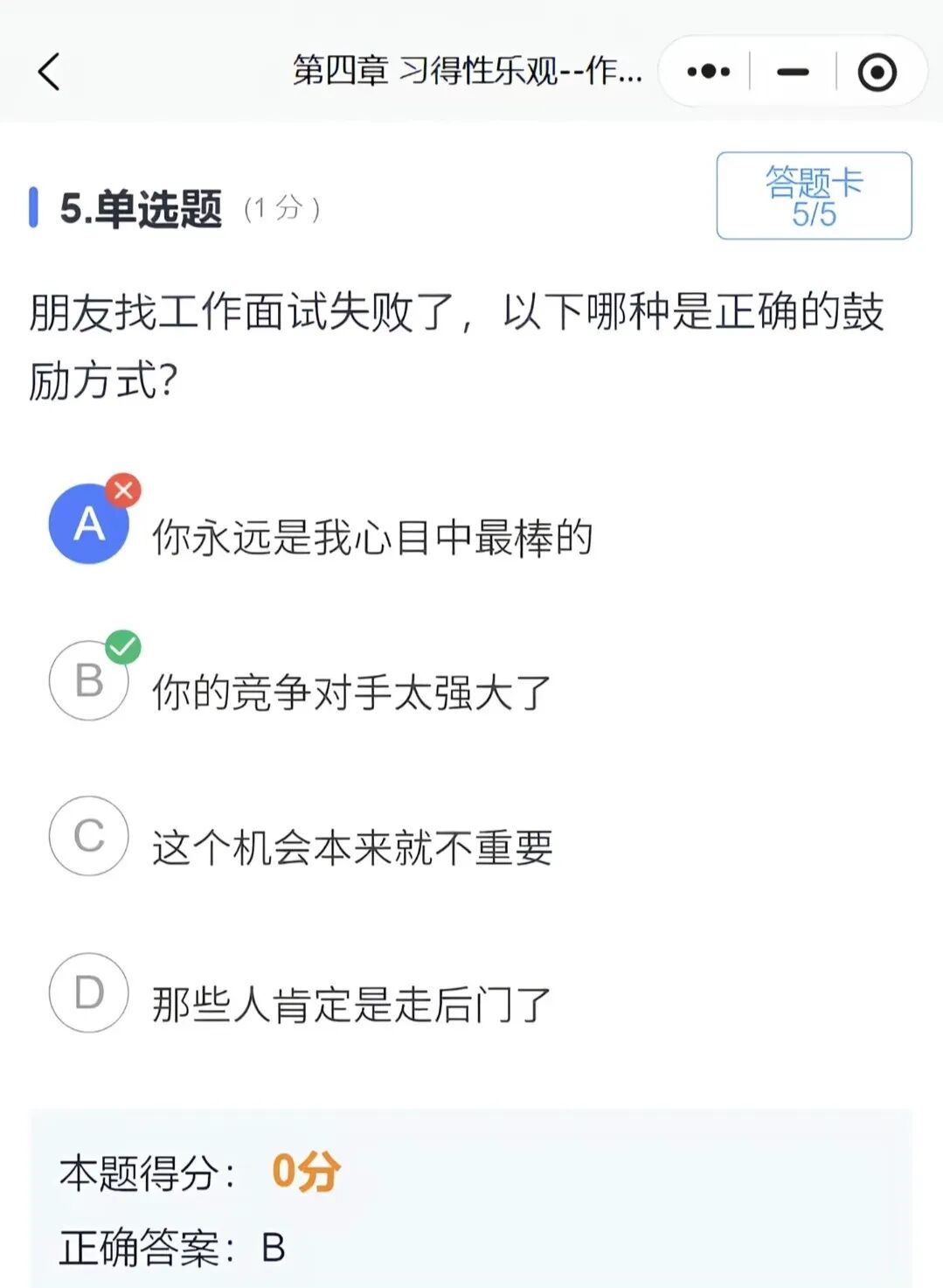Minimize the mini program
Viewport: 943px width, 1288px height.
793,72
